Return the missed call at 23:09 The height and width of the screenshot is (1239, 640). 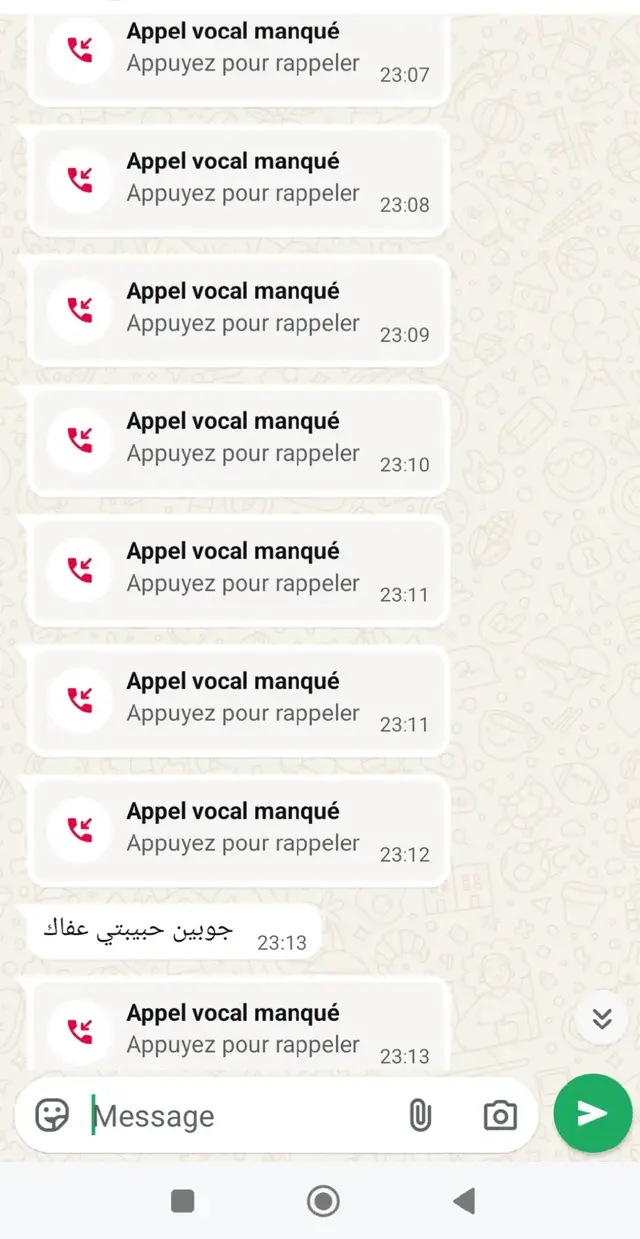pyautogui.click(x=238, y=312)
